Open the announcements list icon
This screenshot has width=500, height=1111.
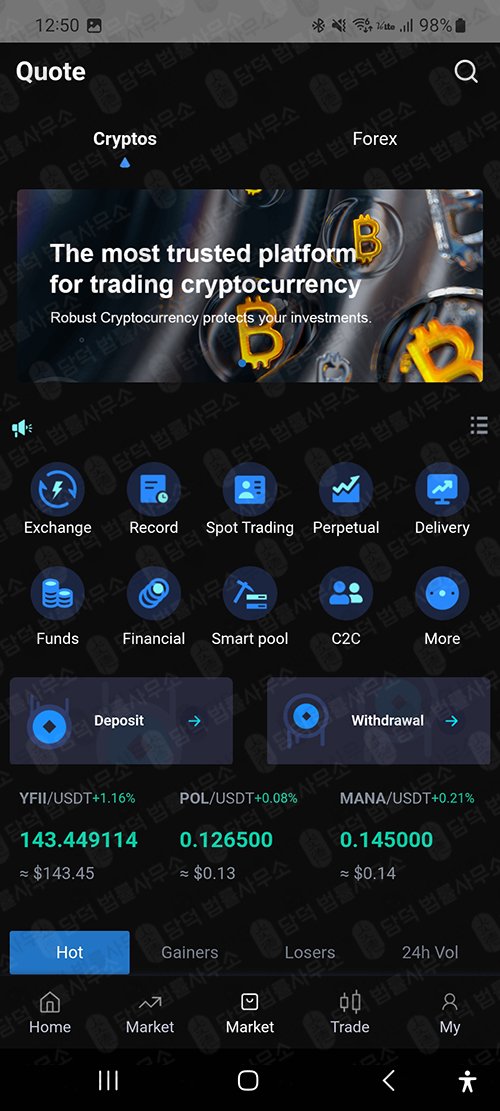click(x=479, y=425)
